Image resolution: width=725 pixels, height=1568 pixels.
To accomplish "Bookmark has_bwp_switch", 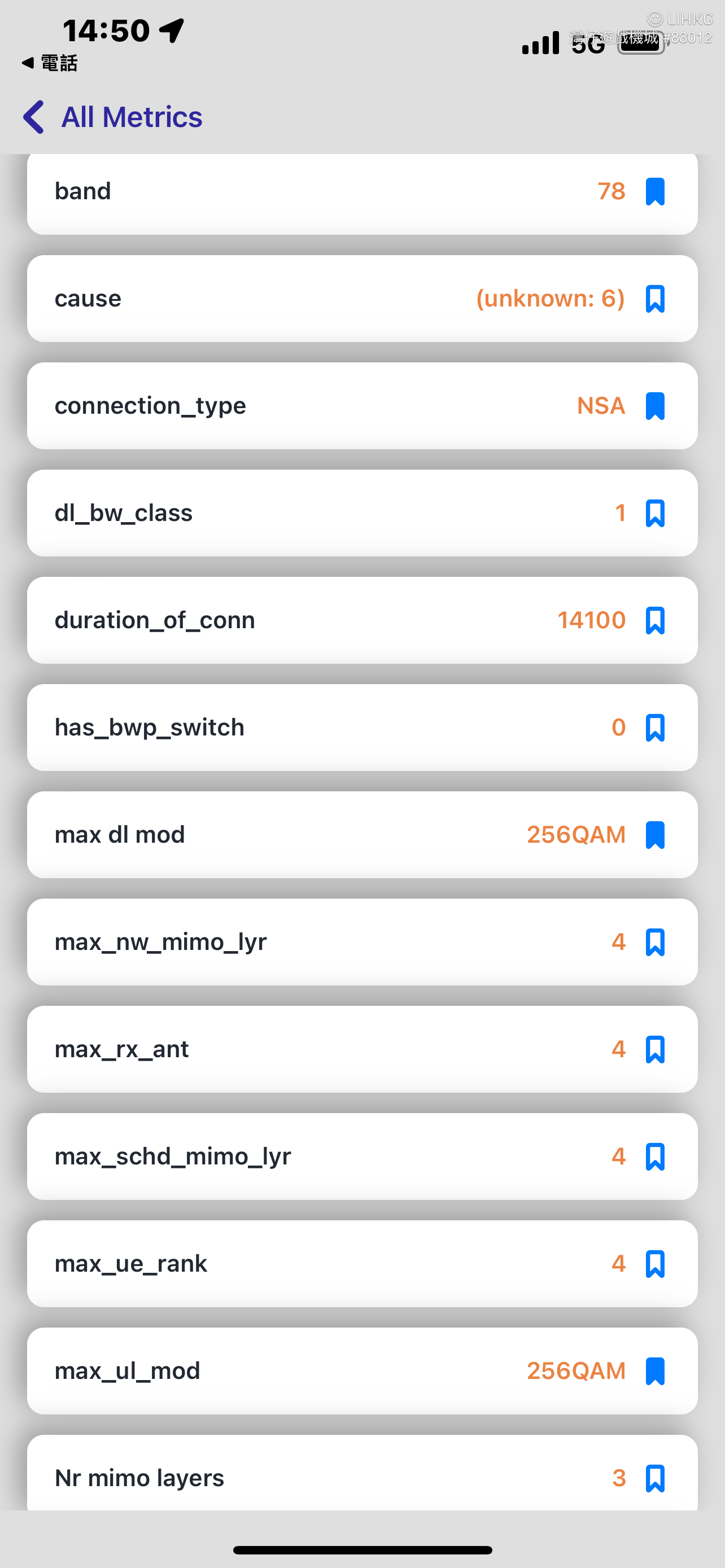I will tap(655, 728).
